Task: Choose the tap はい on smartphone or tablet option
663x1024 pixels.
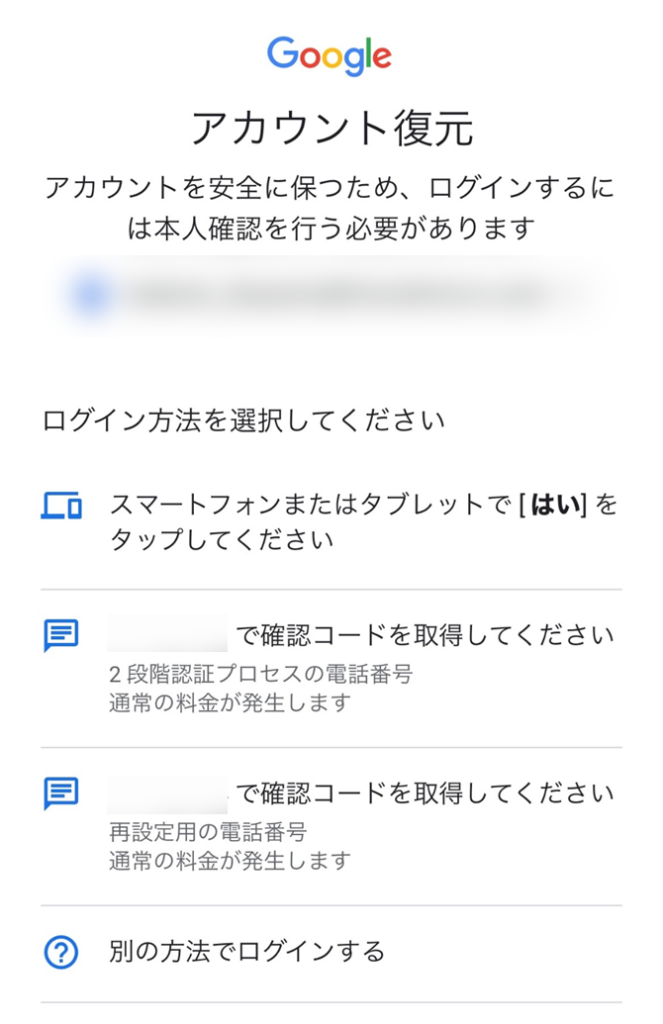Action: point(330,522)
